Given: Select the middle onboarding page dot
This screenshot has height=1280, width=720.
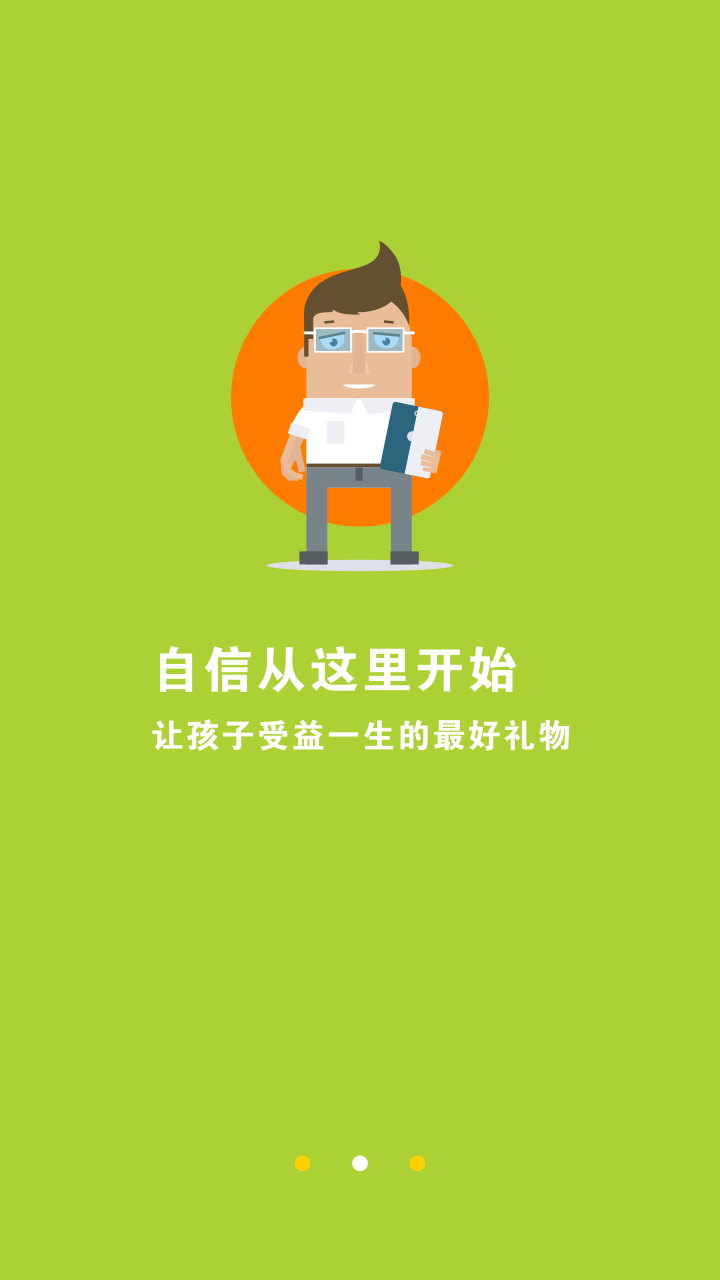Looking at the screenshot, I should point(360,1163).
